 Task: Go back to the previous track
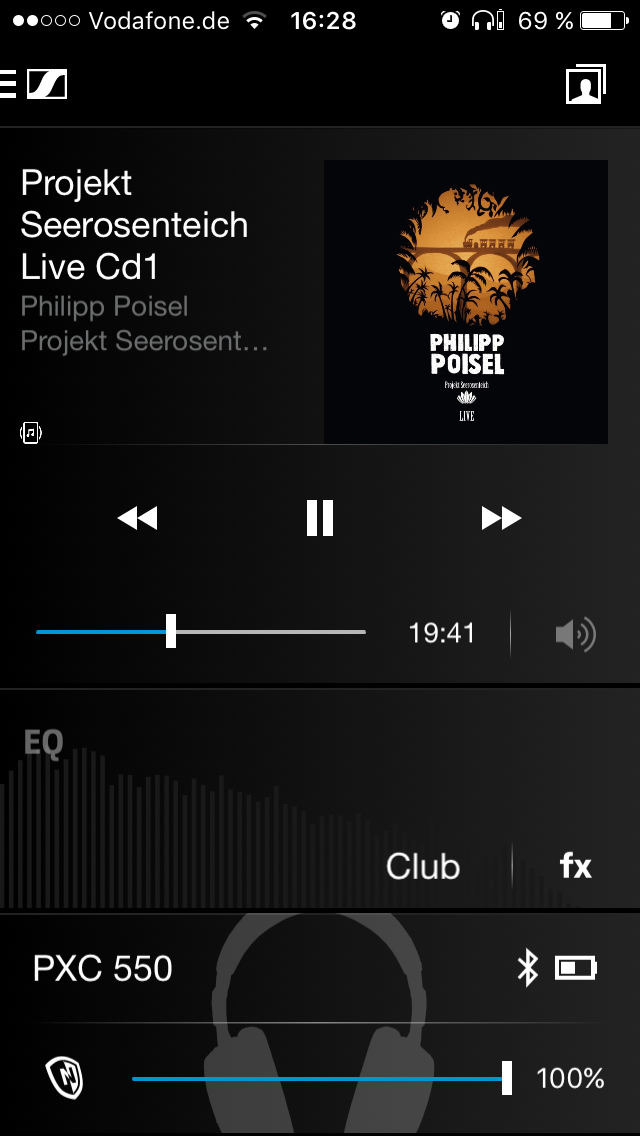tap(138, 518)
